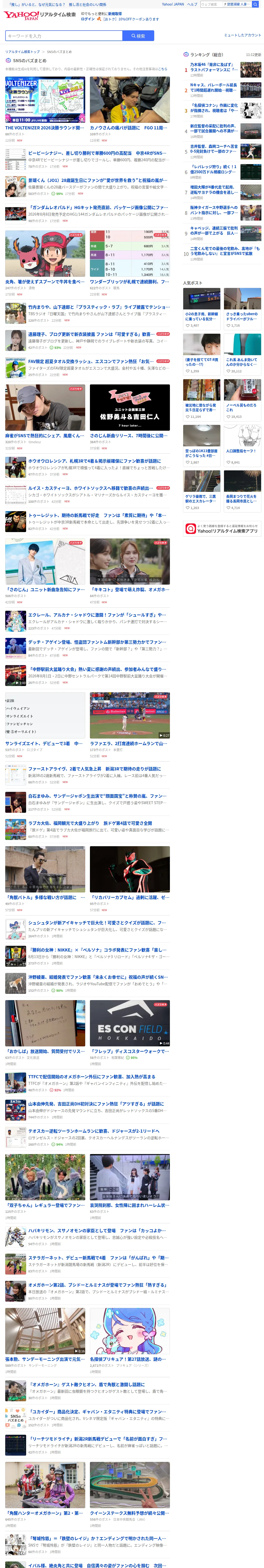Open the ヘルプ help link
The height and width of the screenshot is (1568, 264).
click(192, 4)
